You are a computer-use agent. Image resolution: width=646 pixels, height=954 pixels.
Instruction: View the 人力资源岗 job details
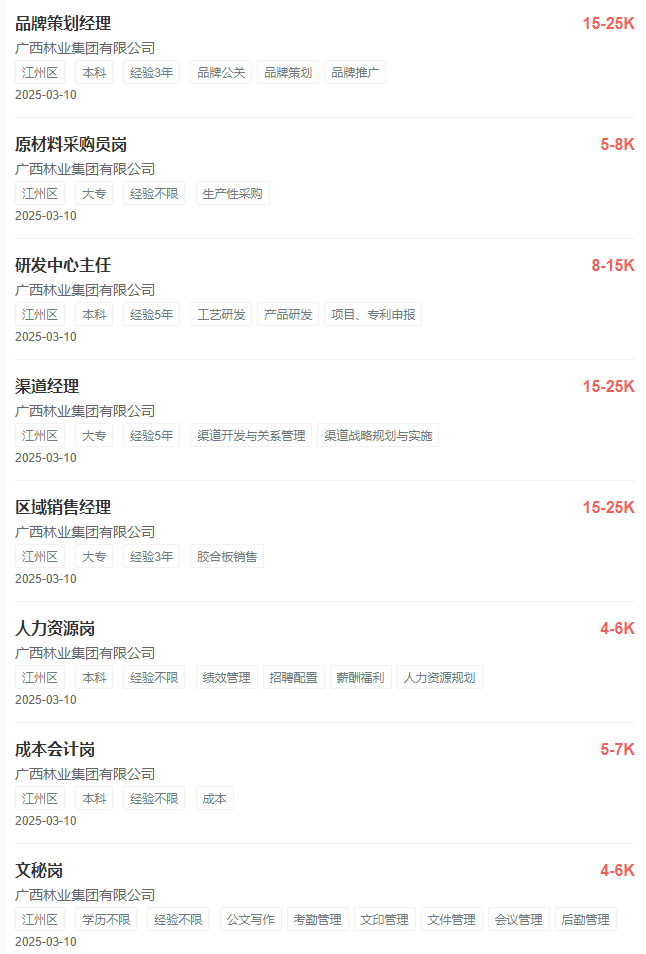(55, 628)
